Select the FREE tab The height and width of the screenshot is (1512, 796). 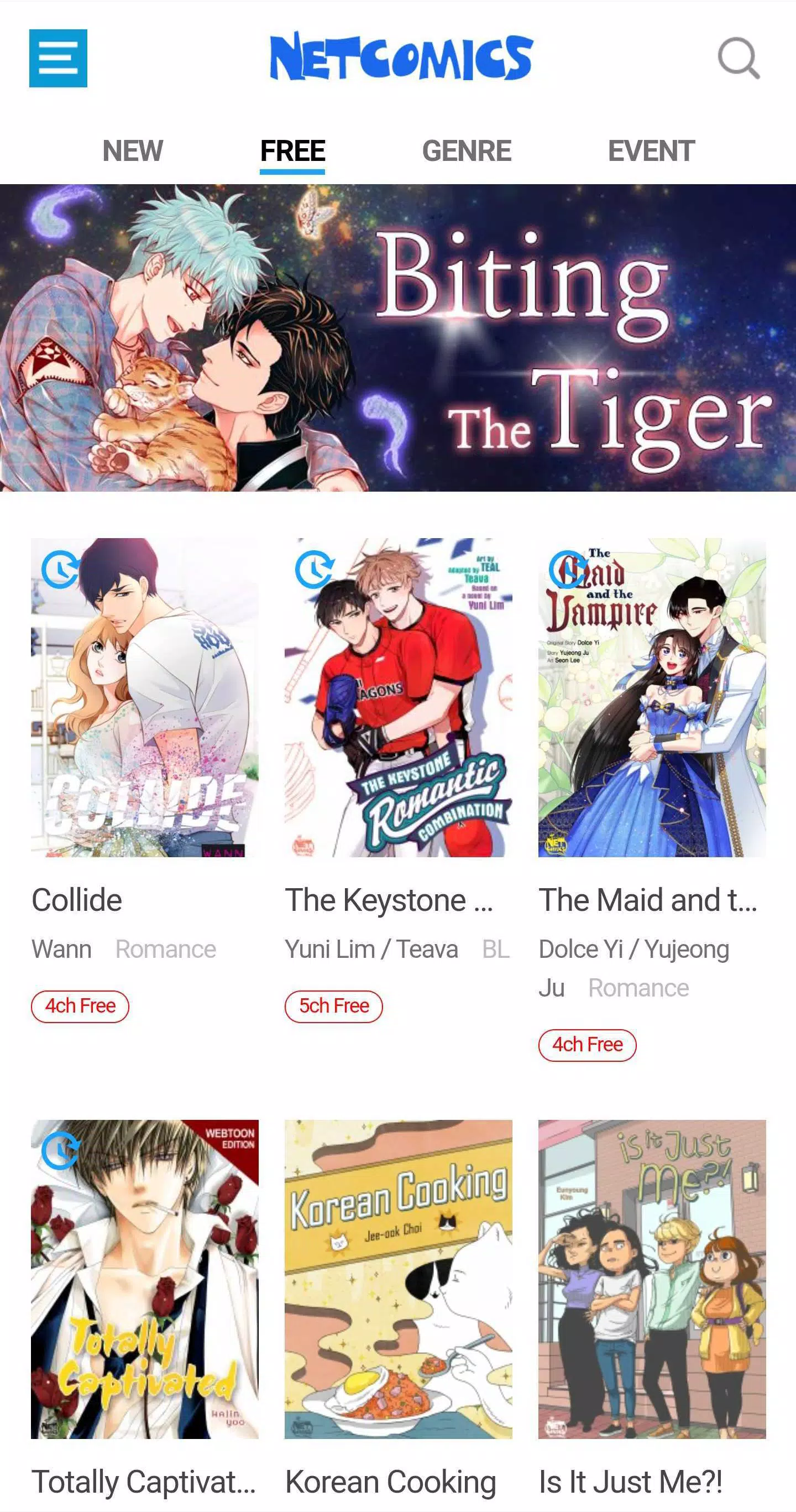pyautogui.click(x=292, y=151)
